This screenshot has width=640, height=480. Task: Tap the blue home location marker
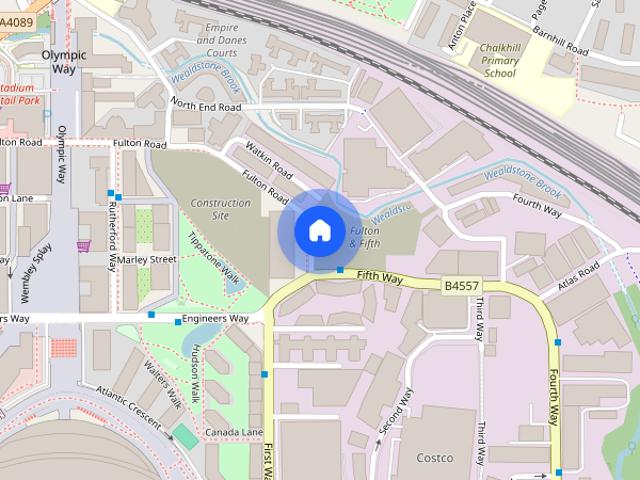pyautogui.click(x=319, y=230)
